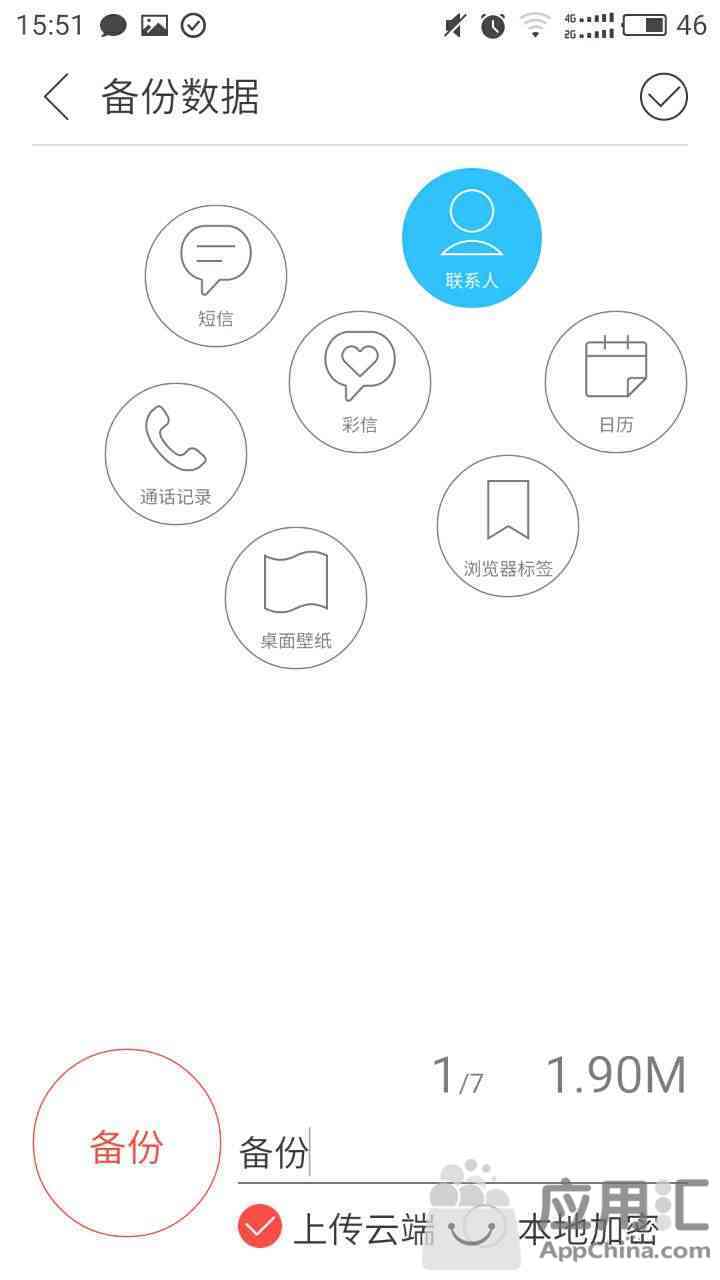Deselect 联系人 backup item

(472, 238)
